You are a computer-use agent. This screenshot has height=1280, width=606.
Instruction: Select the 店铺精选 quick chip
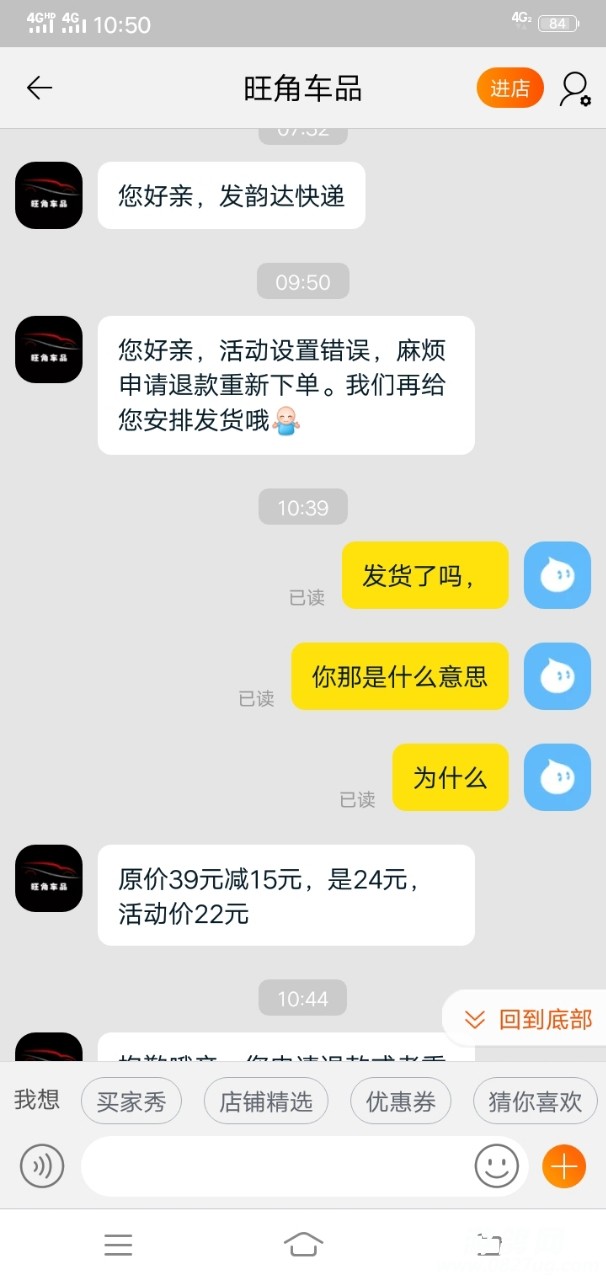click(x=265, y=1102)
